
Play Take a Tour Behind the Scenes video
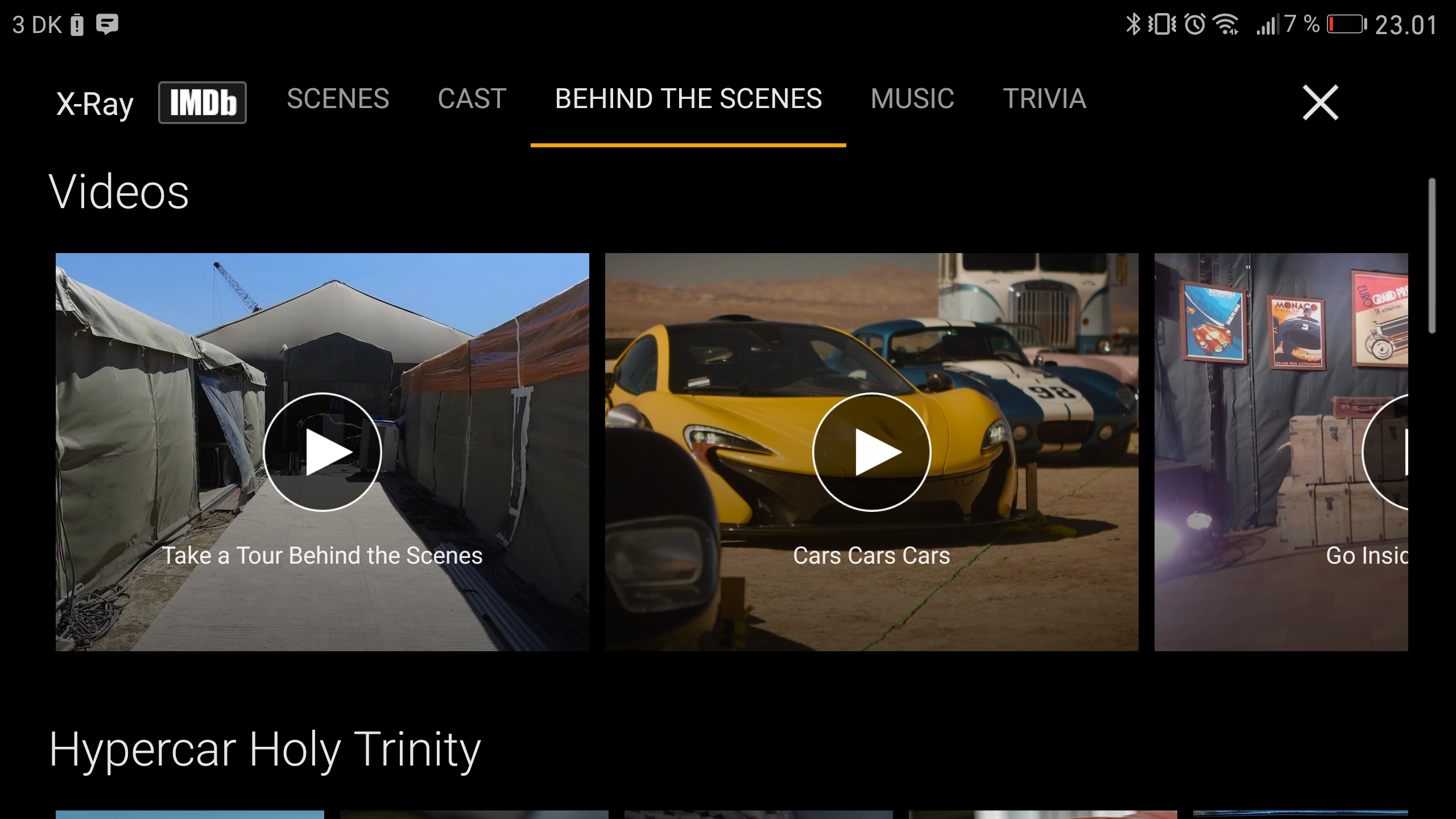[322, 452]
